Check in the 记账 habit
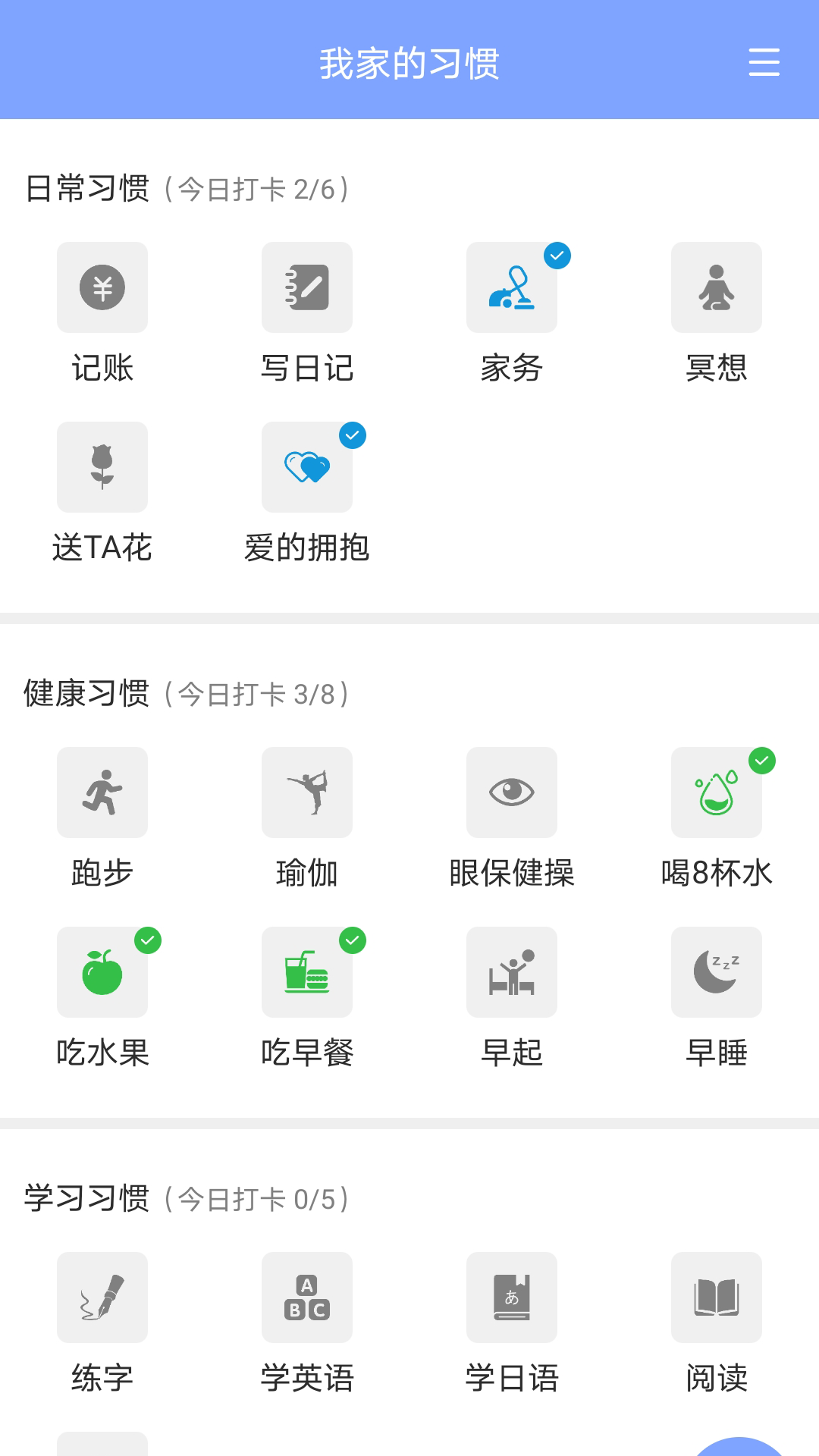819x1456 pixels. [102, 287]
